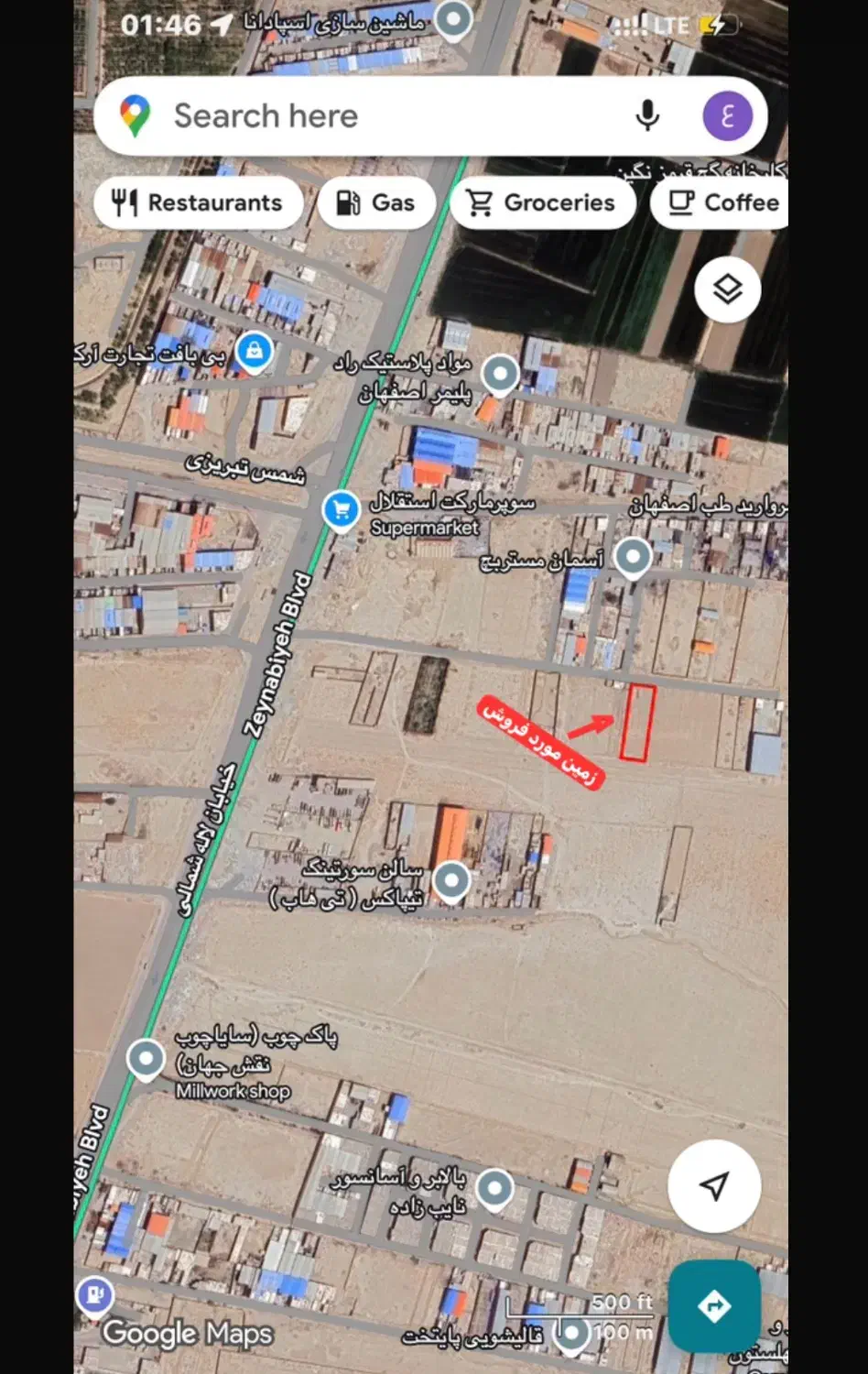Tap the آسمان مستربچ place pin
This screenshot has height=1374, width=868.
coord(632,557)
